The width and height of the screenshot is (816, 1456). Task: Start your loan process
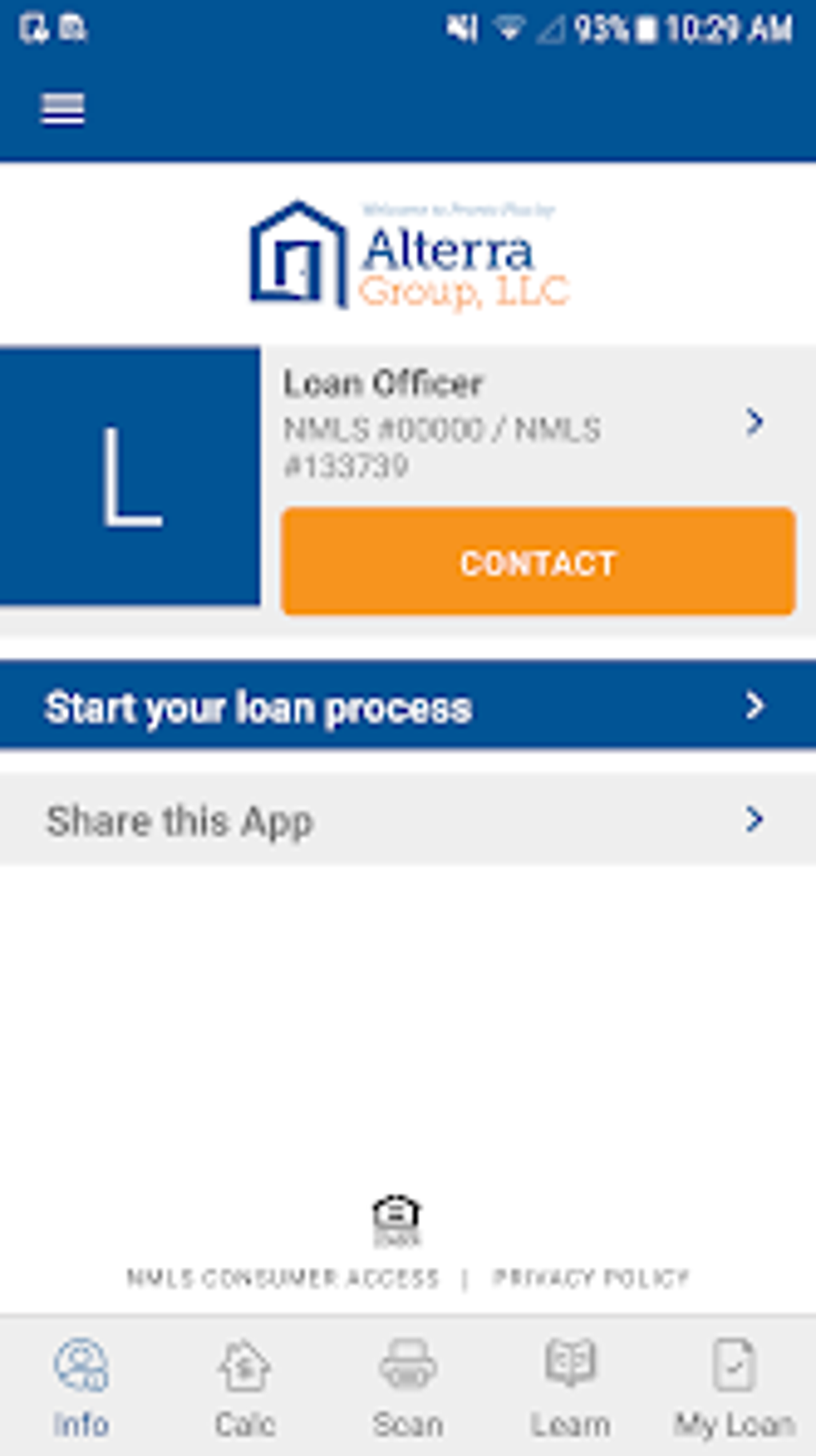pos(408,706)
